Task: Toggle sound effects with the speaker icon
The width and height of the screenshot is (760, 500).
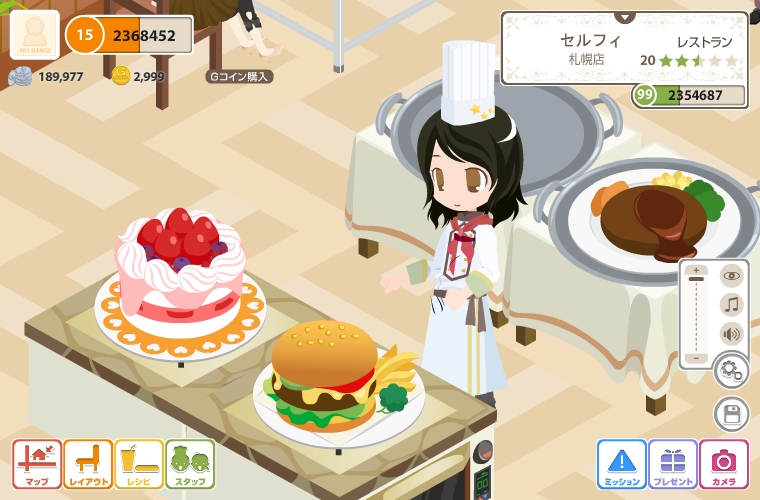Action: pos(732,334)
